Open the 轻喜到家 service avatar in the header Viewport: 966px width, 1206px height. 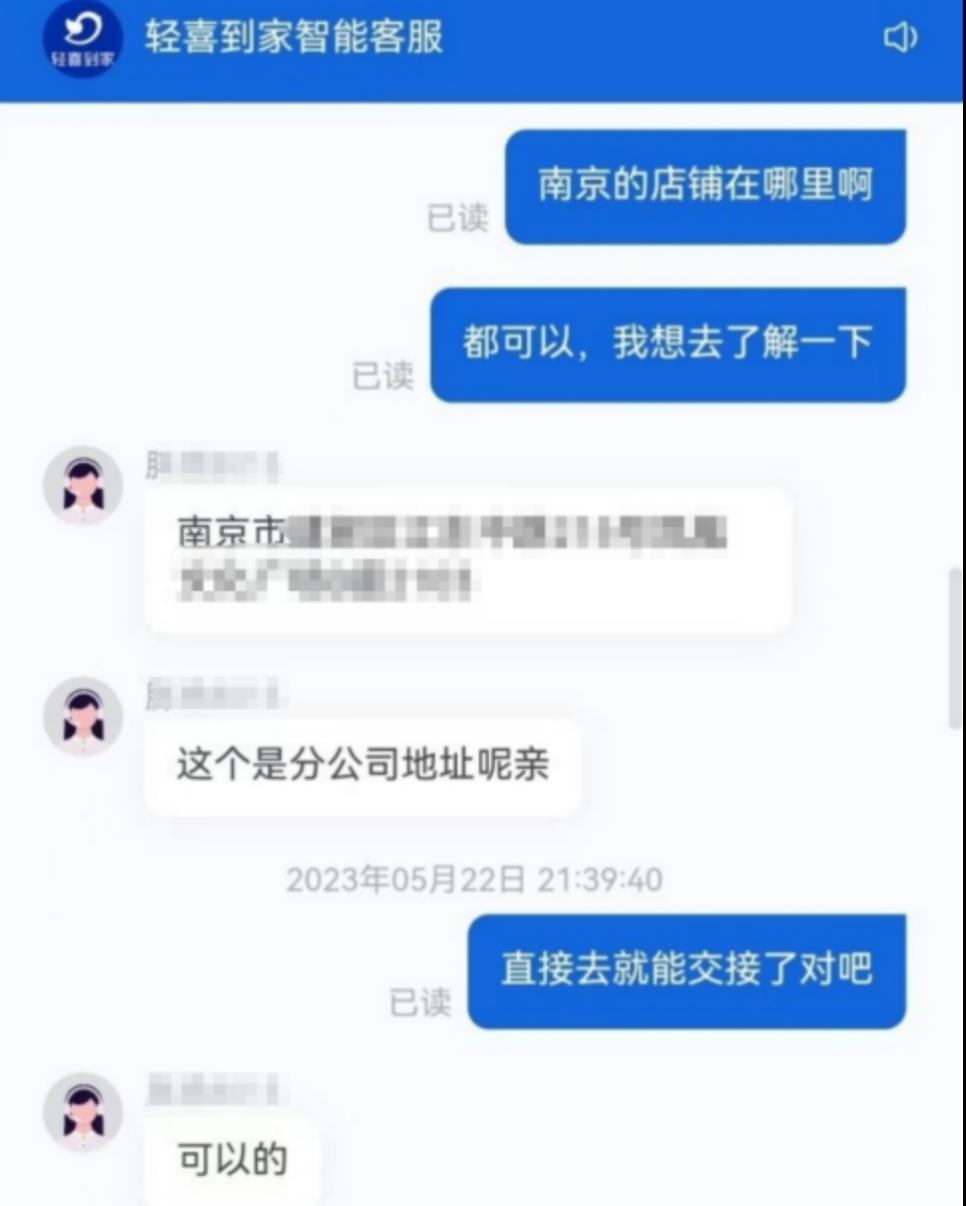click(x=83, y=39)
